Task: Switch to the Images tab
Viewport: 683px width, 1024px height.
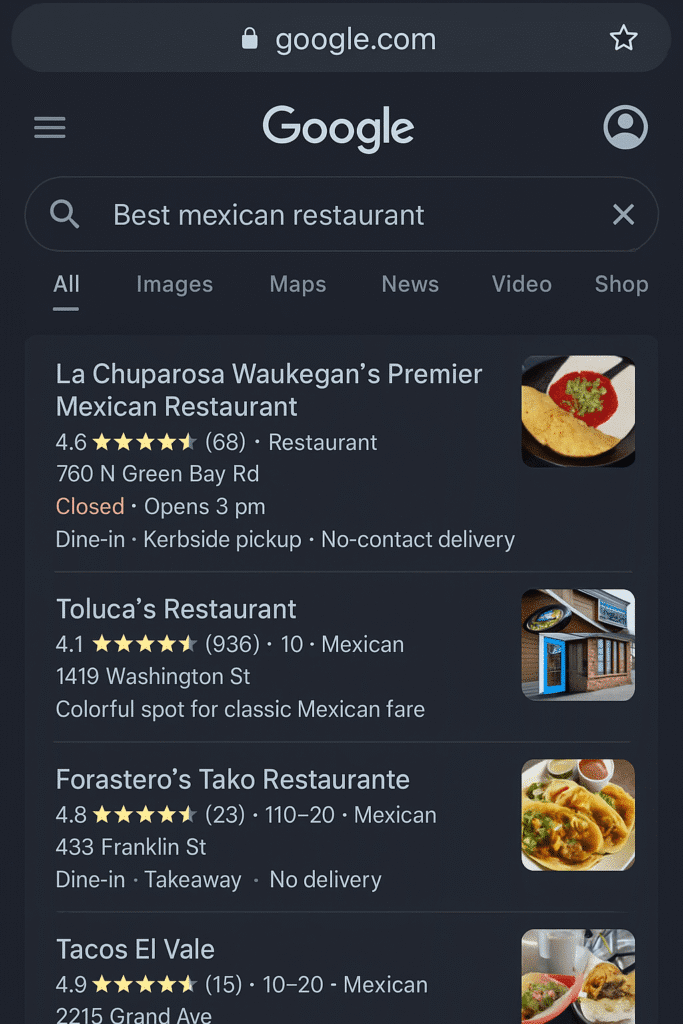Action: pos(174,285)
